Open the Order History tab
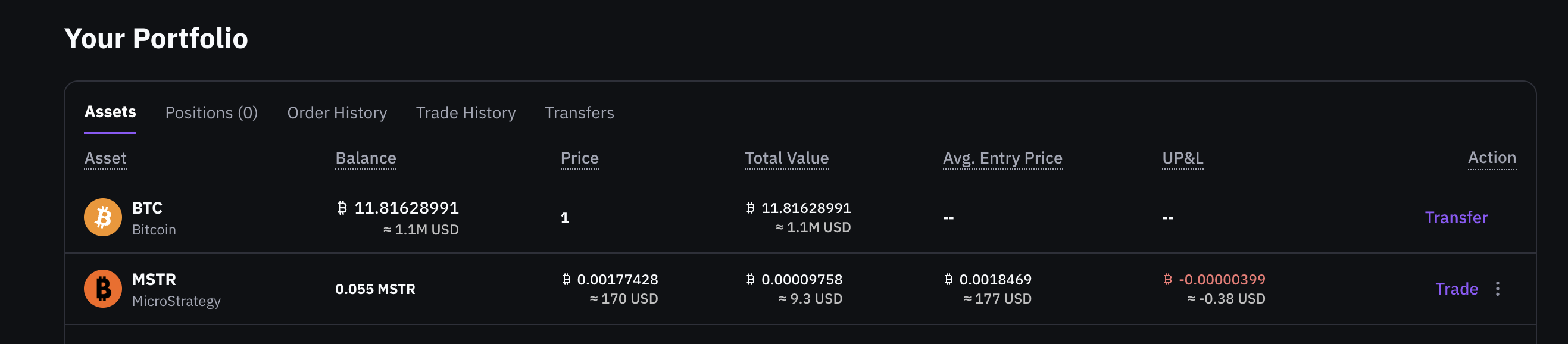 [336, 112]
